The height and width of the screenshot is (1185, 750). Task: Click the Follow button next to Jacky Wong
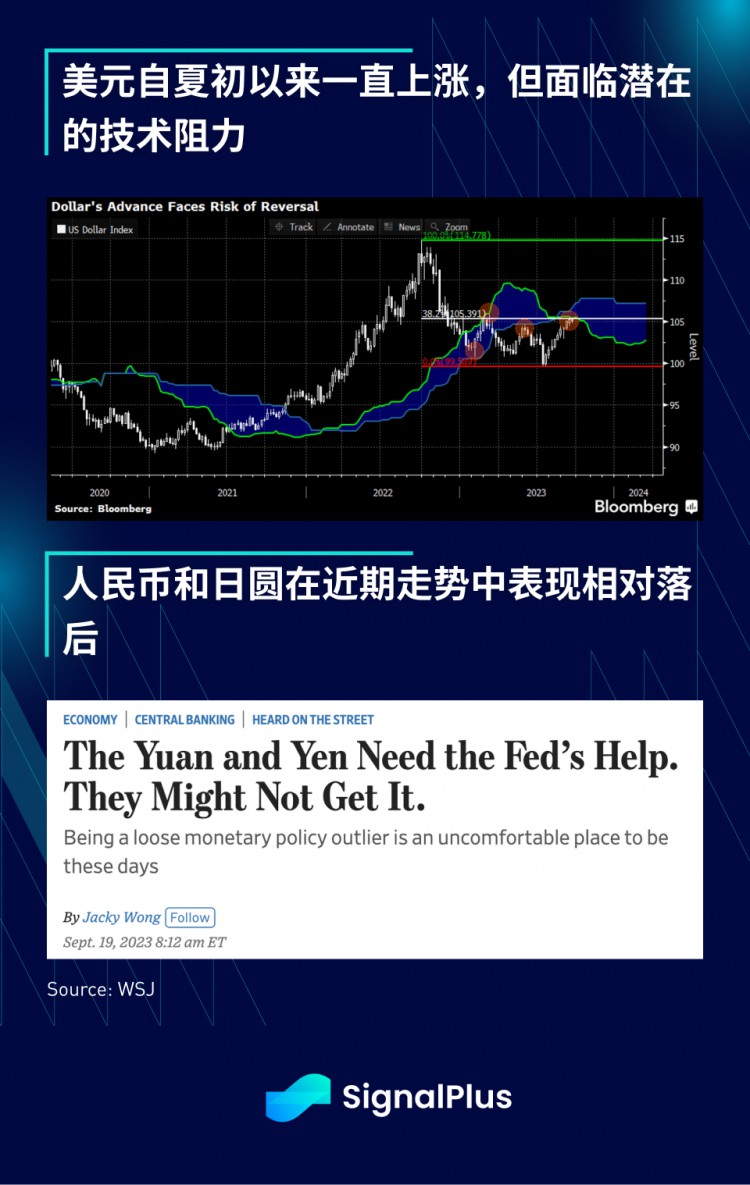[190, 917]
